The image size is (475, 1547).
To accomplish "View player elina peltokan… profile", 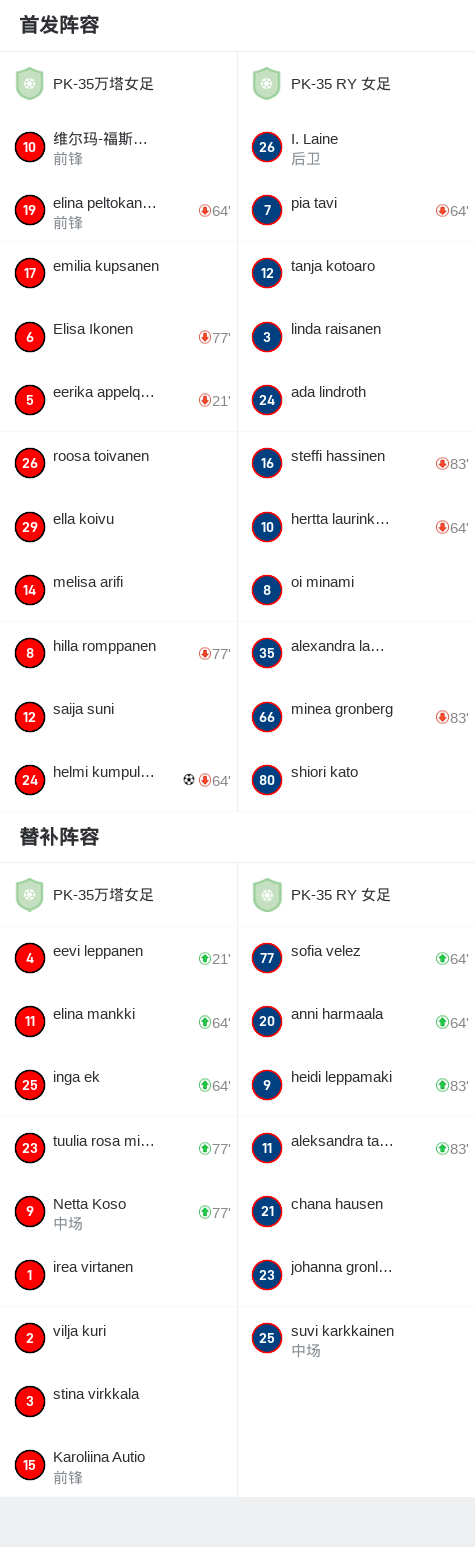I will point(118,210).
